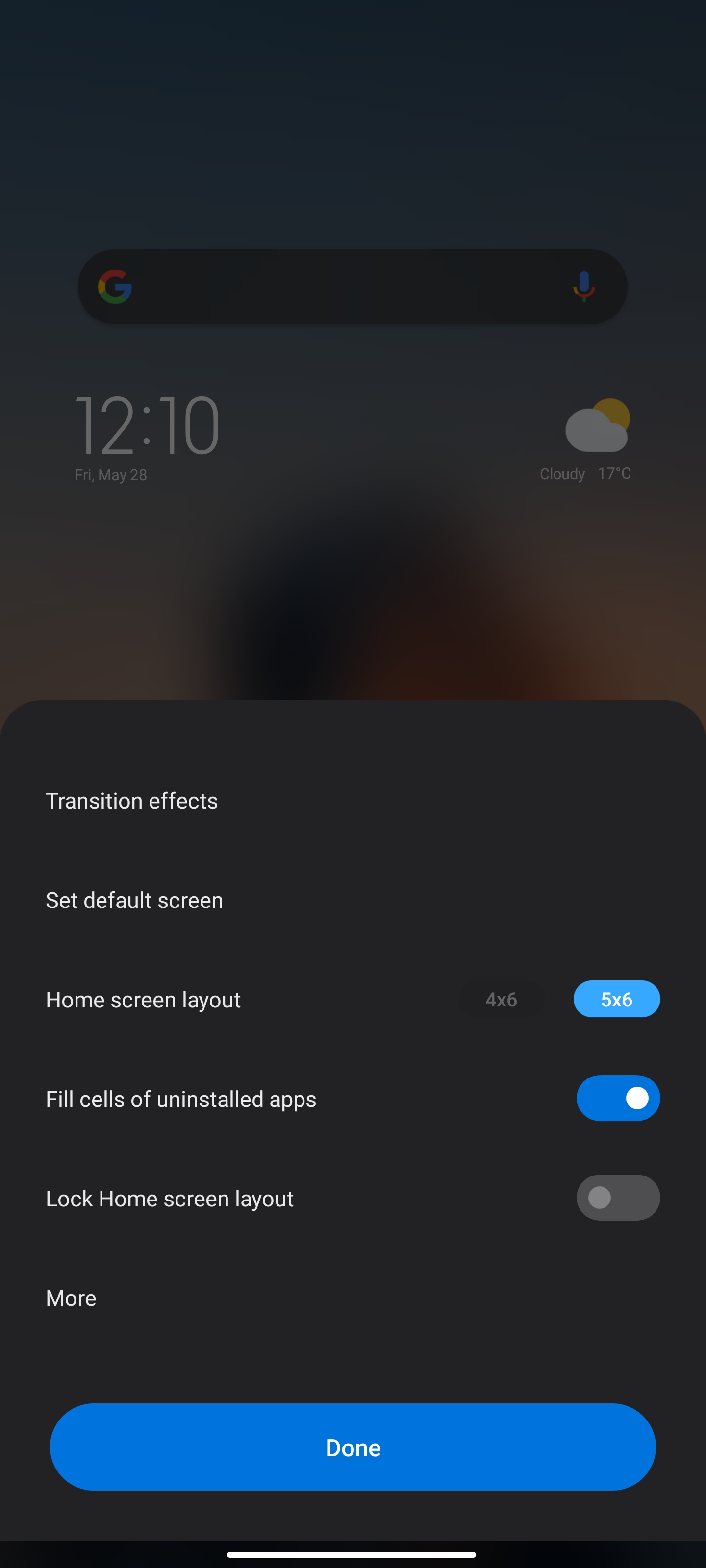Select the 5x6 home screen layout

click(x=616, y=999)
